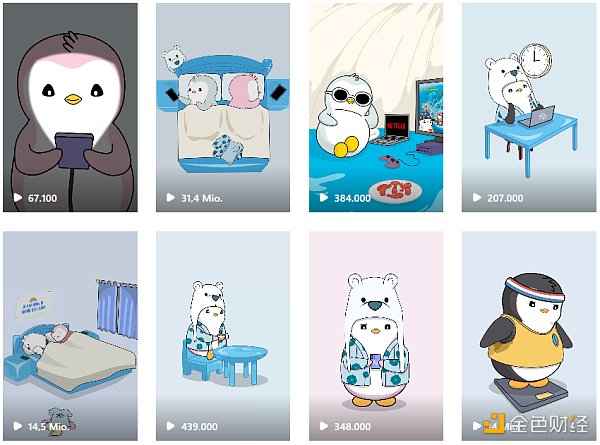Image resolution: width=600 pixels, height=445 pixels.
Task: Open the bear-hat penguin video with 348.000 views
Action: coord(375,335)
